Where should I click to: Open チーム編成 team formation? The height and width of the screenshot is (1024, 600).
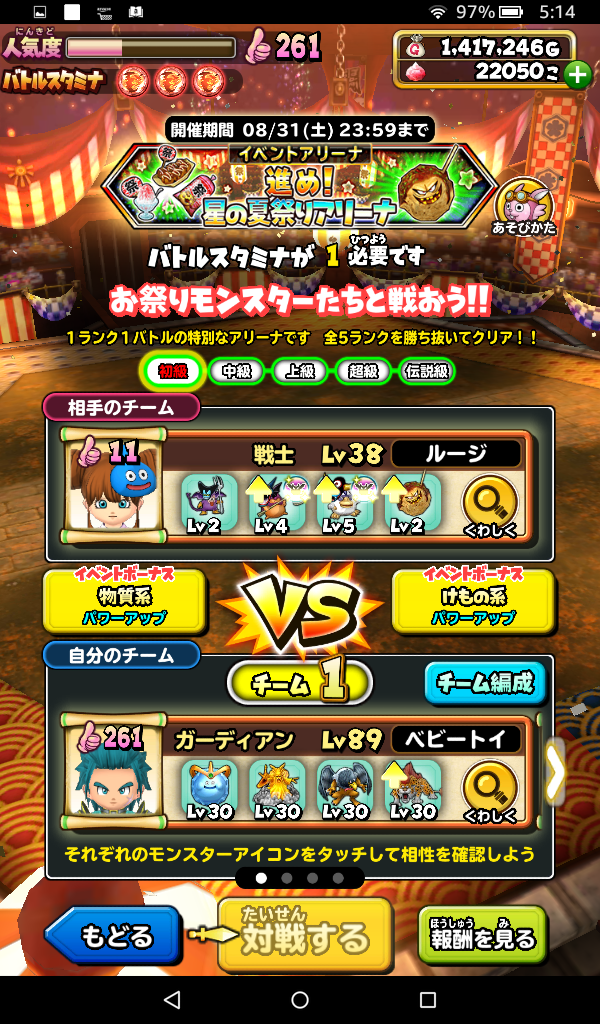click(485, 684)
